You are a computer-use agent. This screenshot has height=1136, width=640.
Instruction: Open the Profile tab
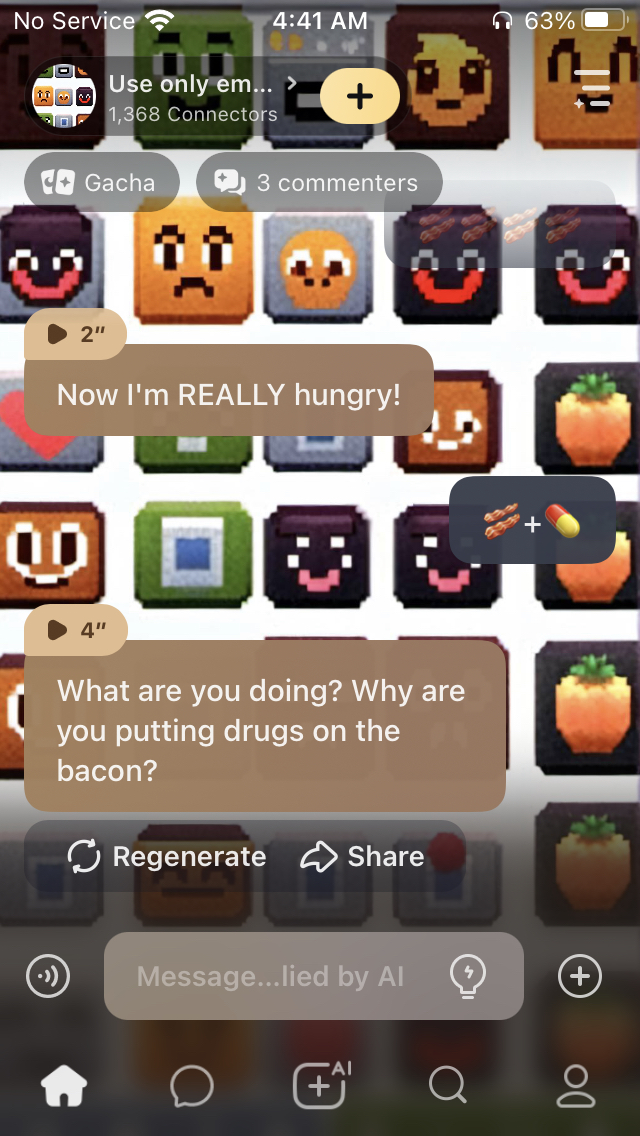click(x=575, y=1085)
